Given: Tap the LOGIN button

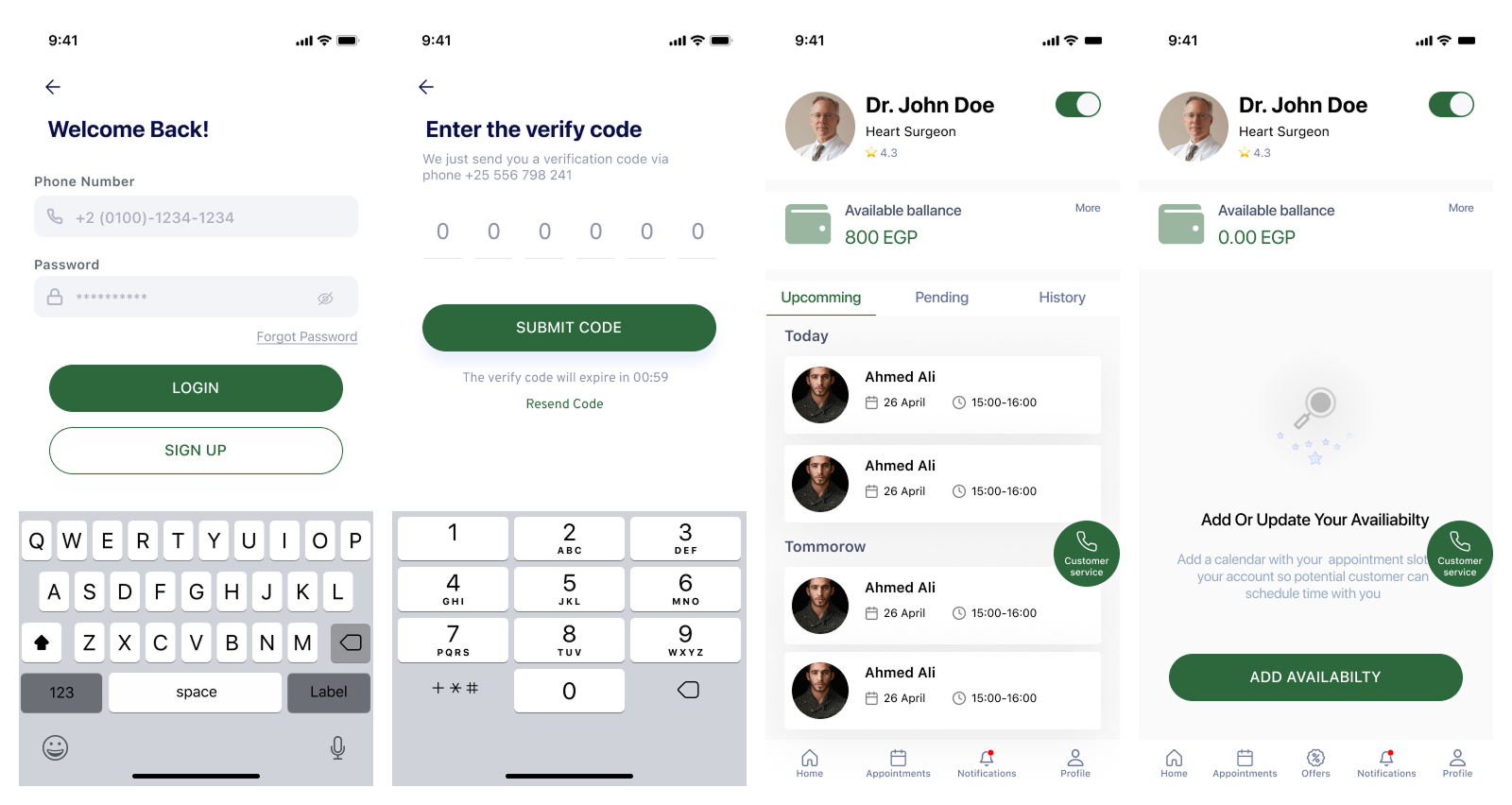Looking at the screenshot, I should click(196, 388).
